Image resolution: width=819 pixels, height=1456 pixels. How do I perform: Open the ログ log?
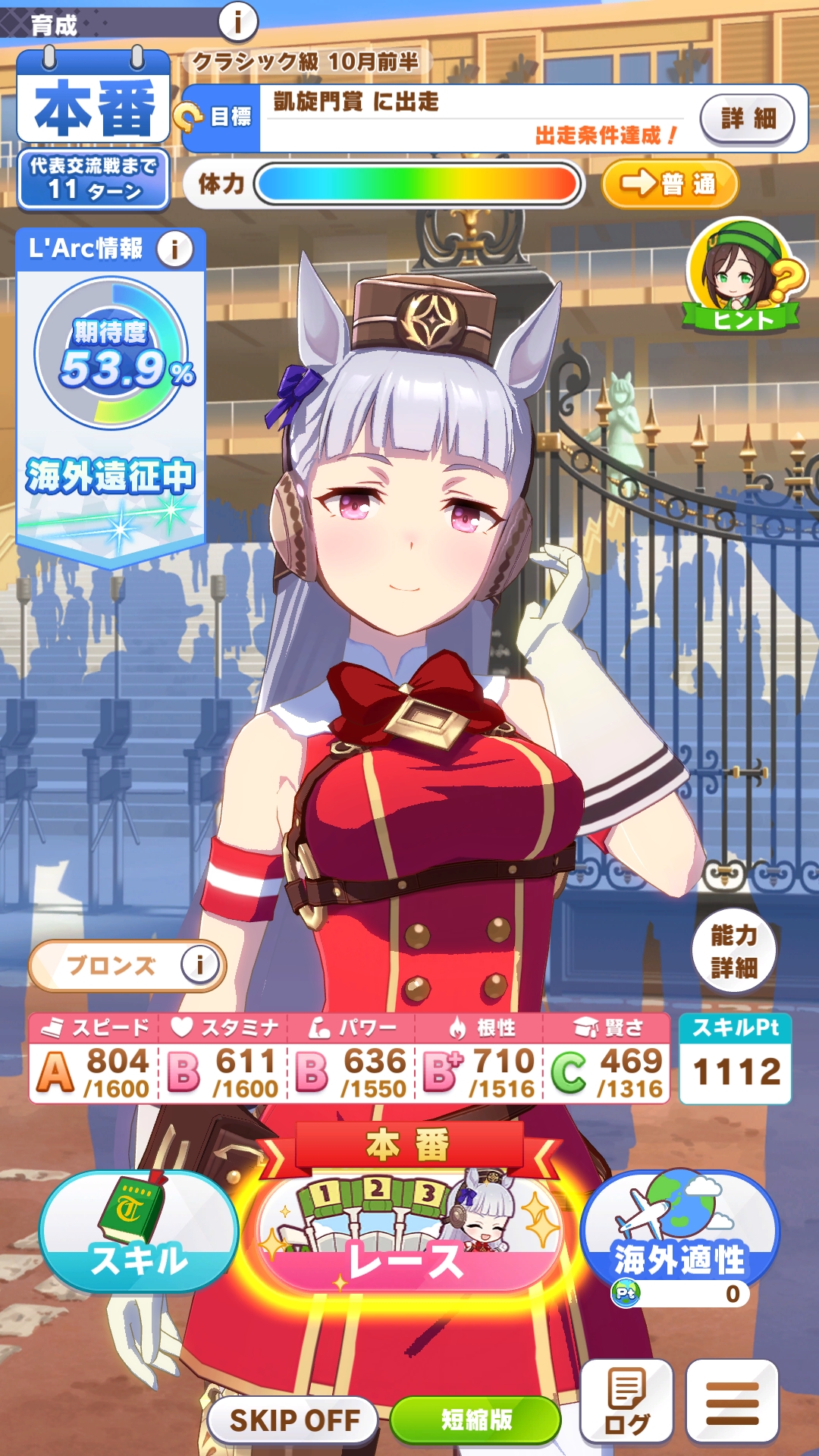pyautogui.click(x=626, y=1401)
